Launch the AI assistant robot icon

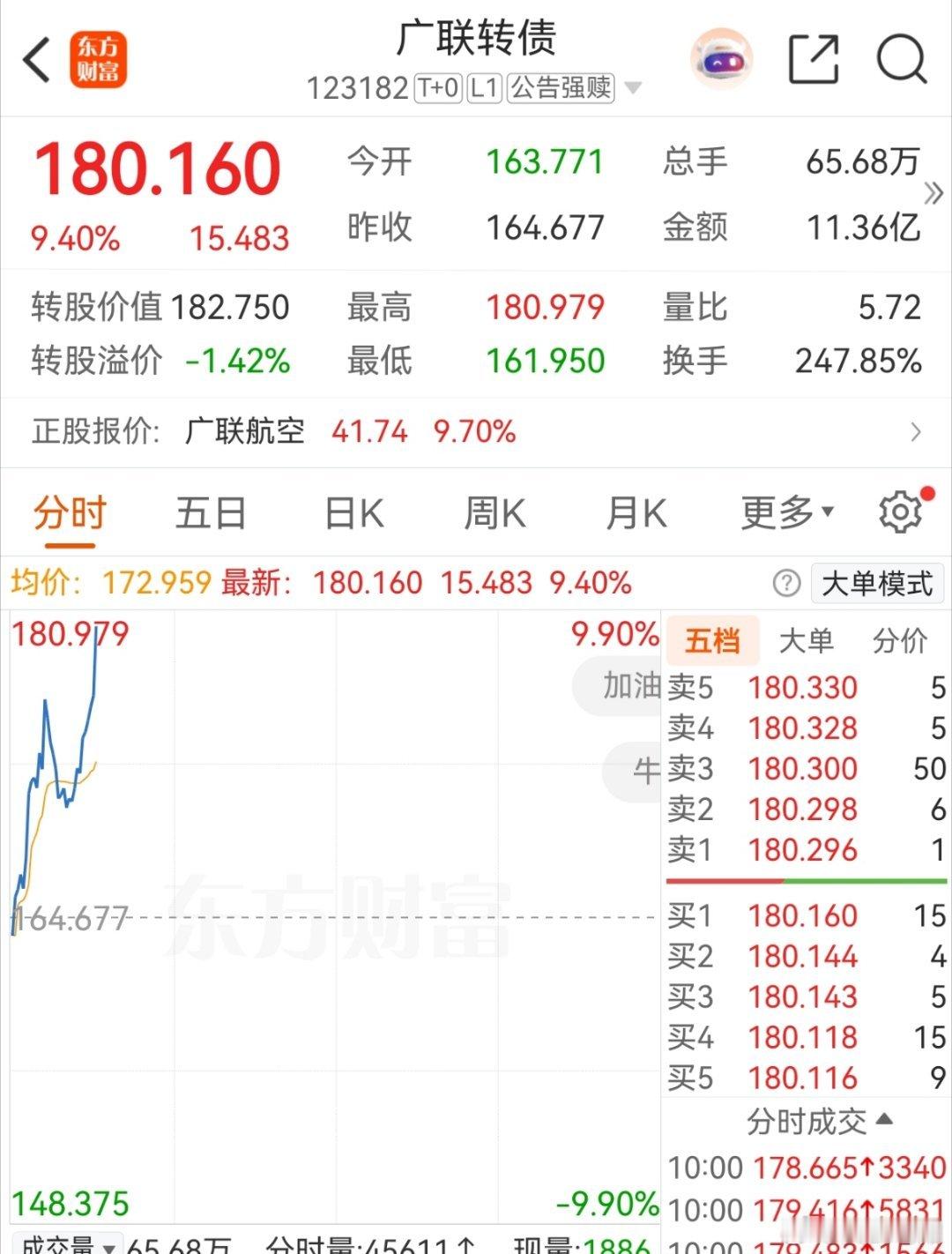(x=720, y=58)
